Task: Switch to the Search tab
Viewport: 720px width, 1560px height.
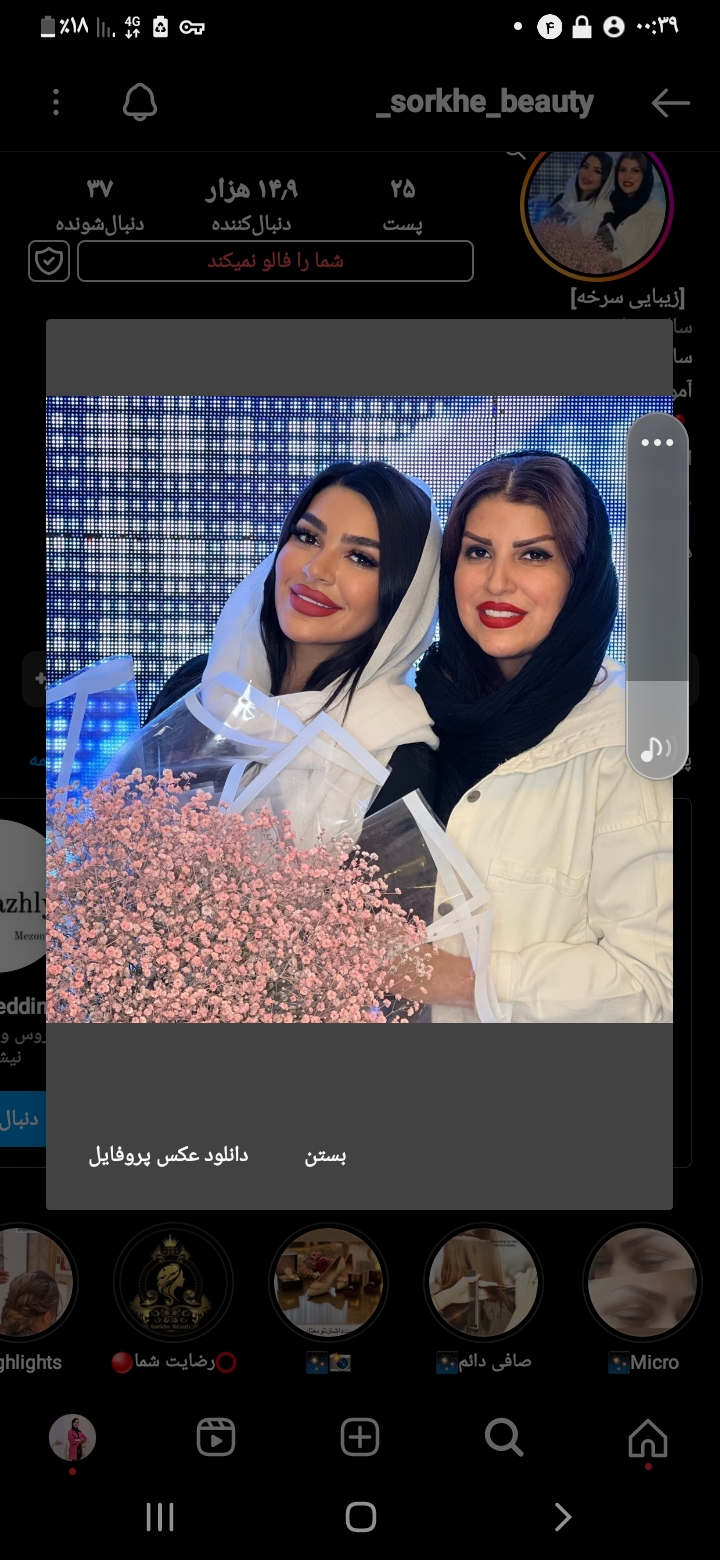Action: (x=504, y=1439)
